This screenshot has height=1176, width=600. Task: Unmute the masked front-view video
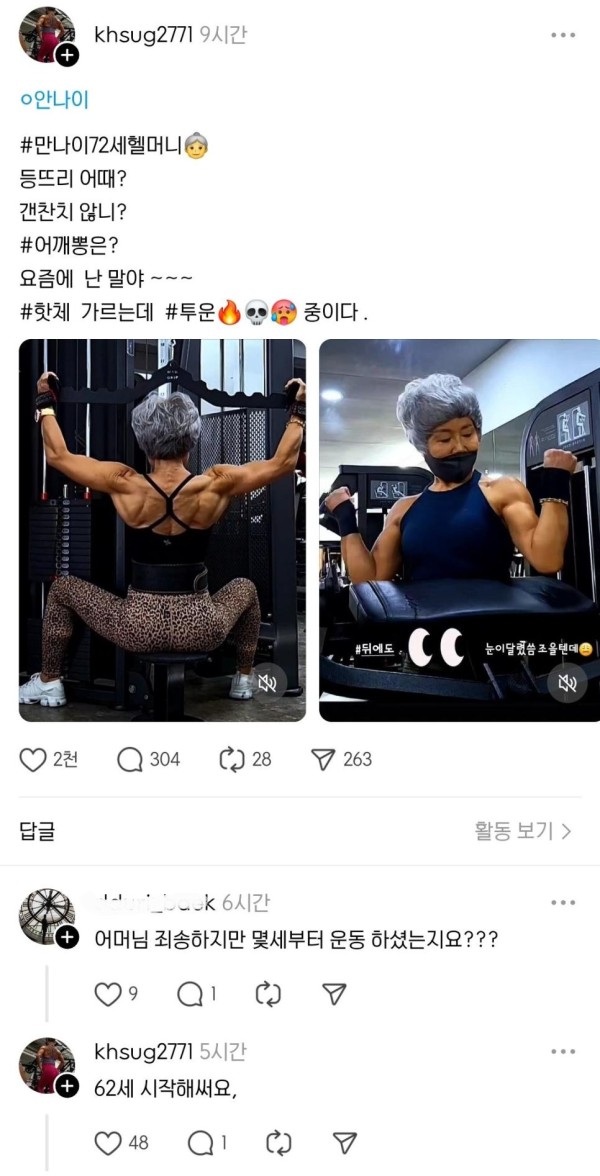point(566,683)
